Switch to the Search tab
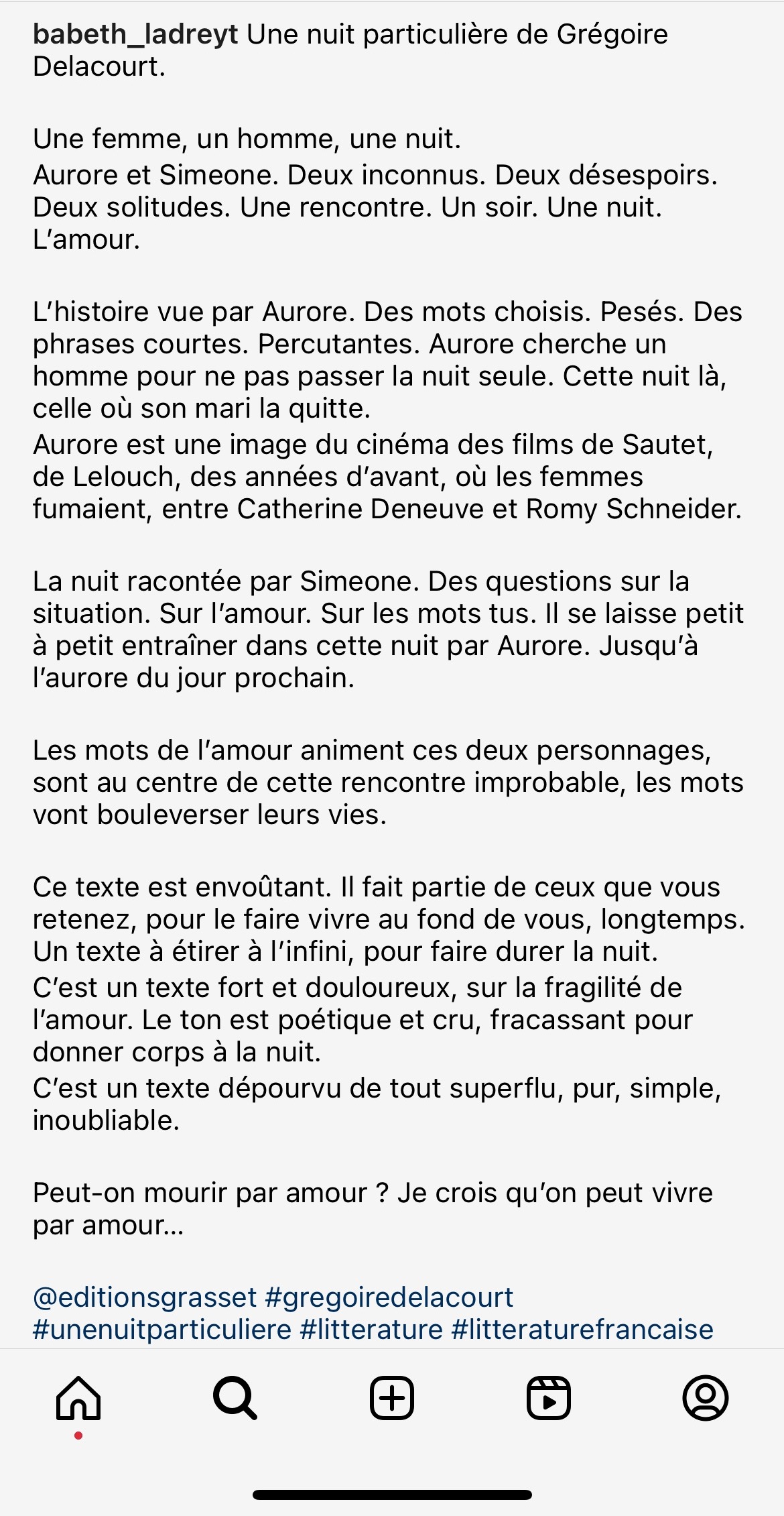The width and height of the screenshot is (784, 1516). (235, 1398)
